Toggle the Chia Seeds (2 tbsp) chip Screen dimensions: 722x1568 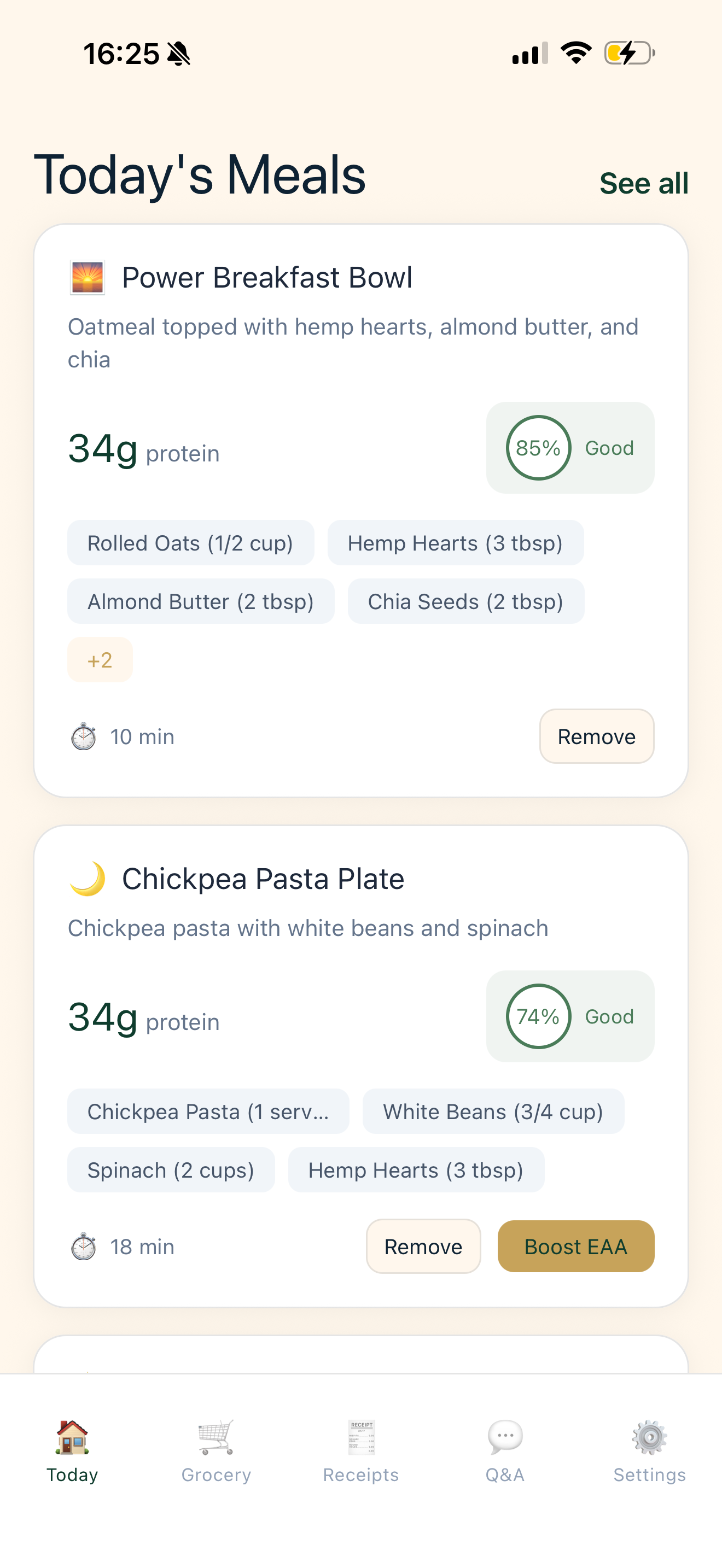pyautogui.click(x=465, y=601)
